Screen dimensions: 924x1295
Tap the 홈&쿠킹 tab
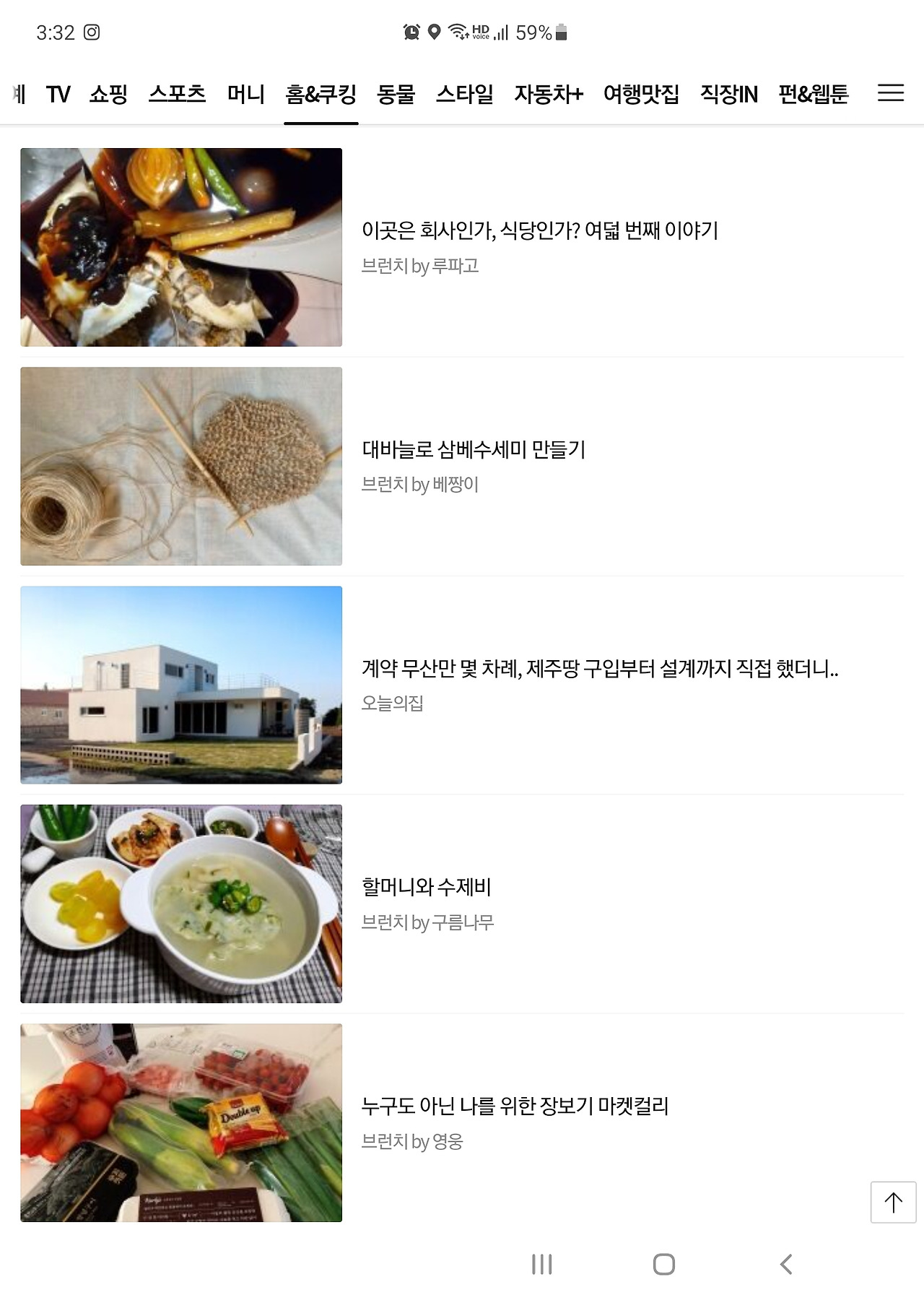tap(321, 95)
